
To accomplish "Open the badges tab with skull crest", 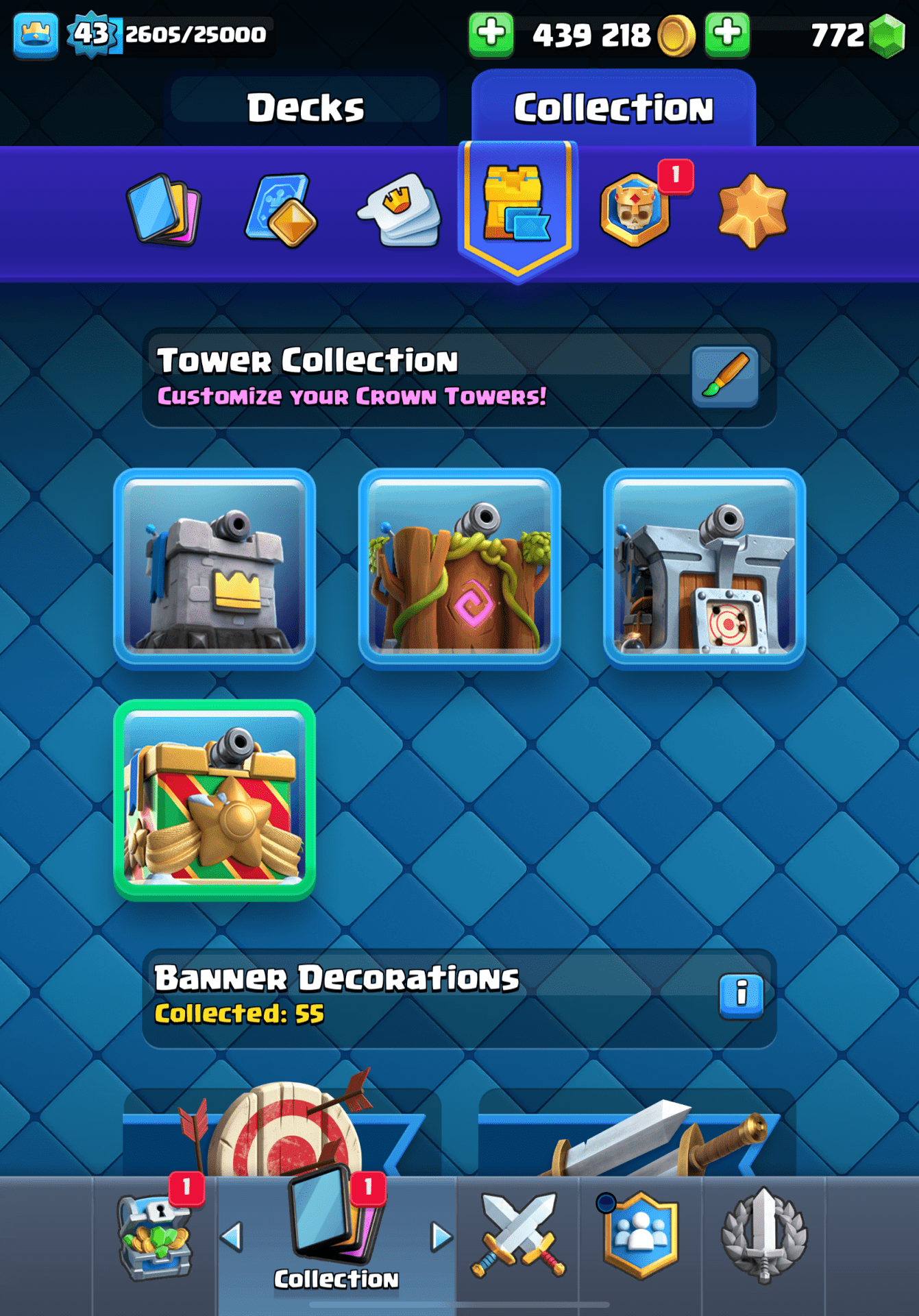I will point(635,209).
